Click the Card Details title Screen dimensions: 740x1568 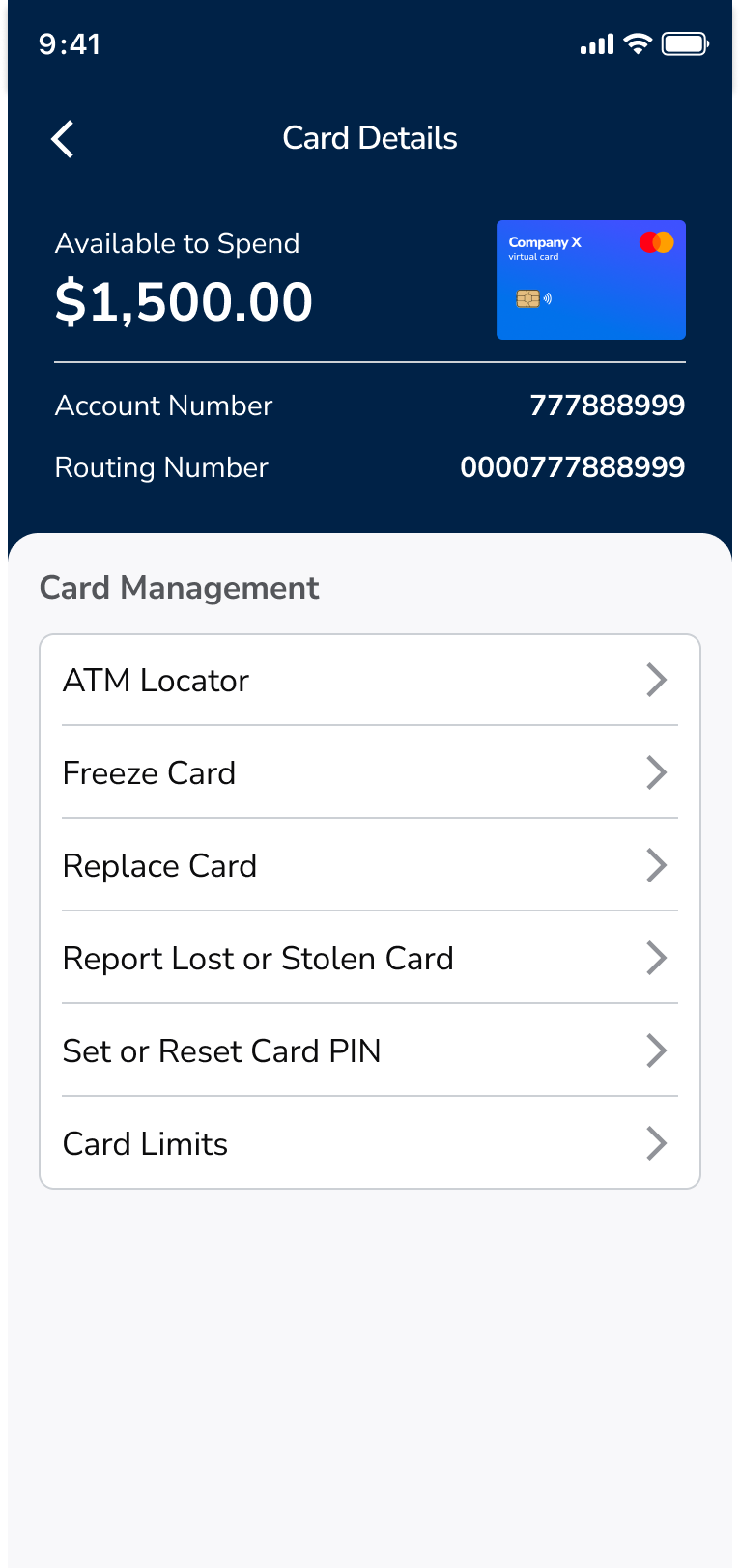[370, 138]
